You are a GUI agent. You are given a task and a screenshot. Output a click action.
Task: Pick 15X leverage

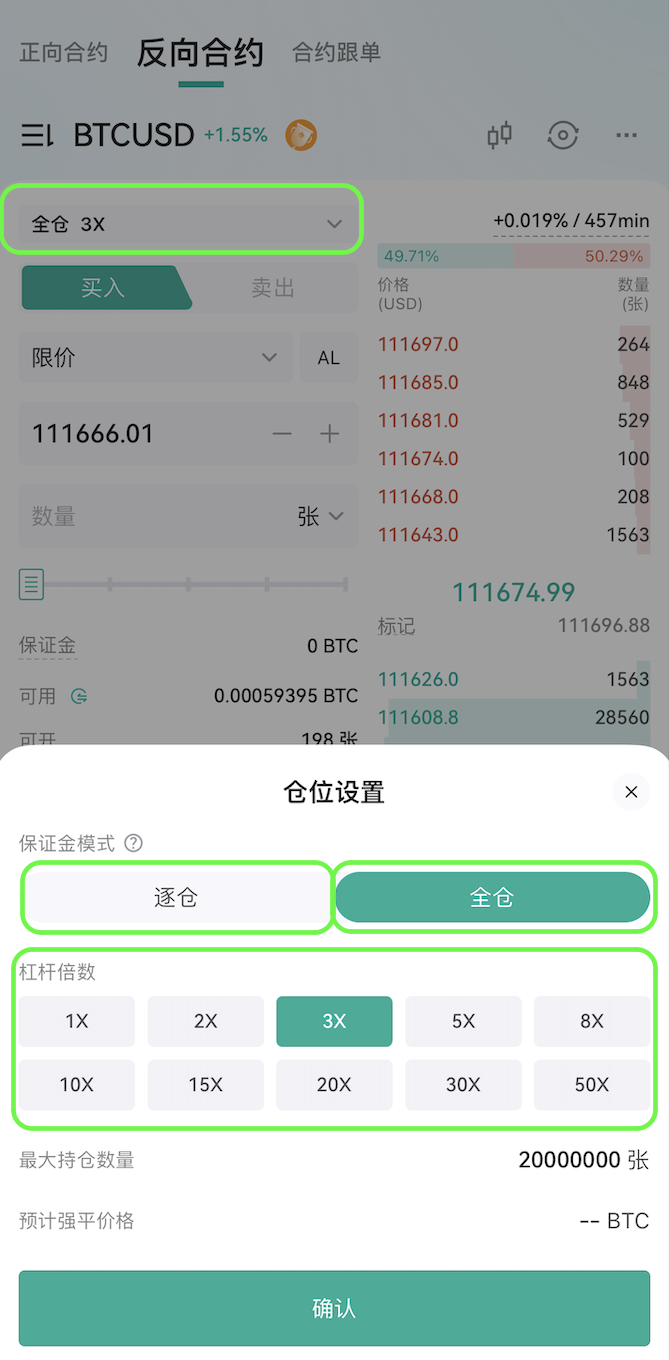tap(206, 1085)
